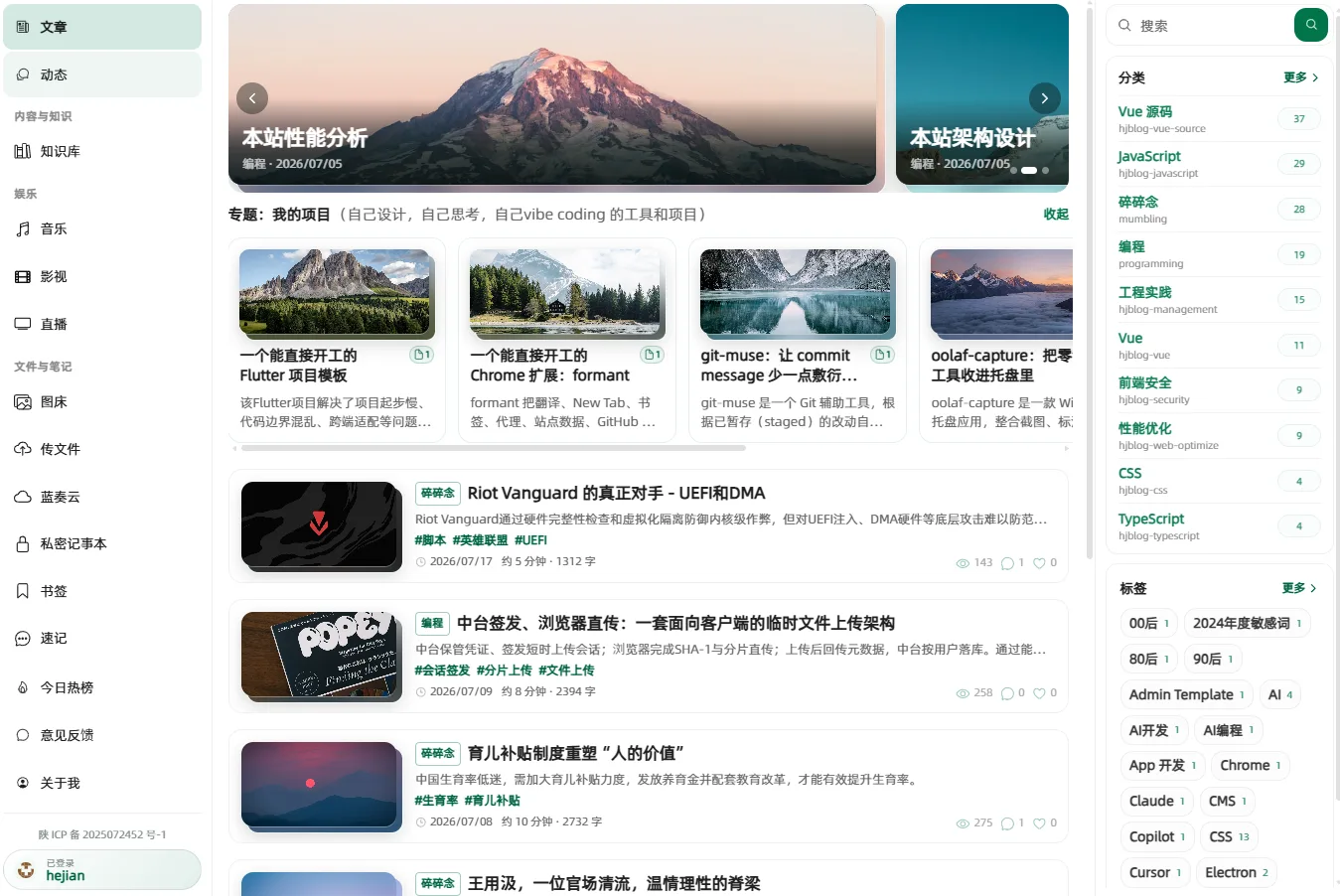Switch to 动态 in the sidebar

pyautogui.click(x=102, y=75)
